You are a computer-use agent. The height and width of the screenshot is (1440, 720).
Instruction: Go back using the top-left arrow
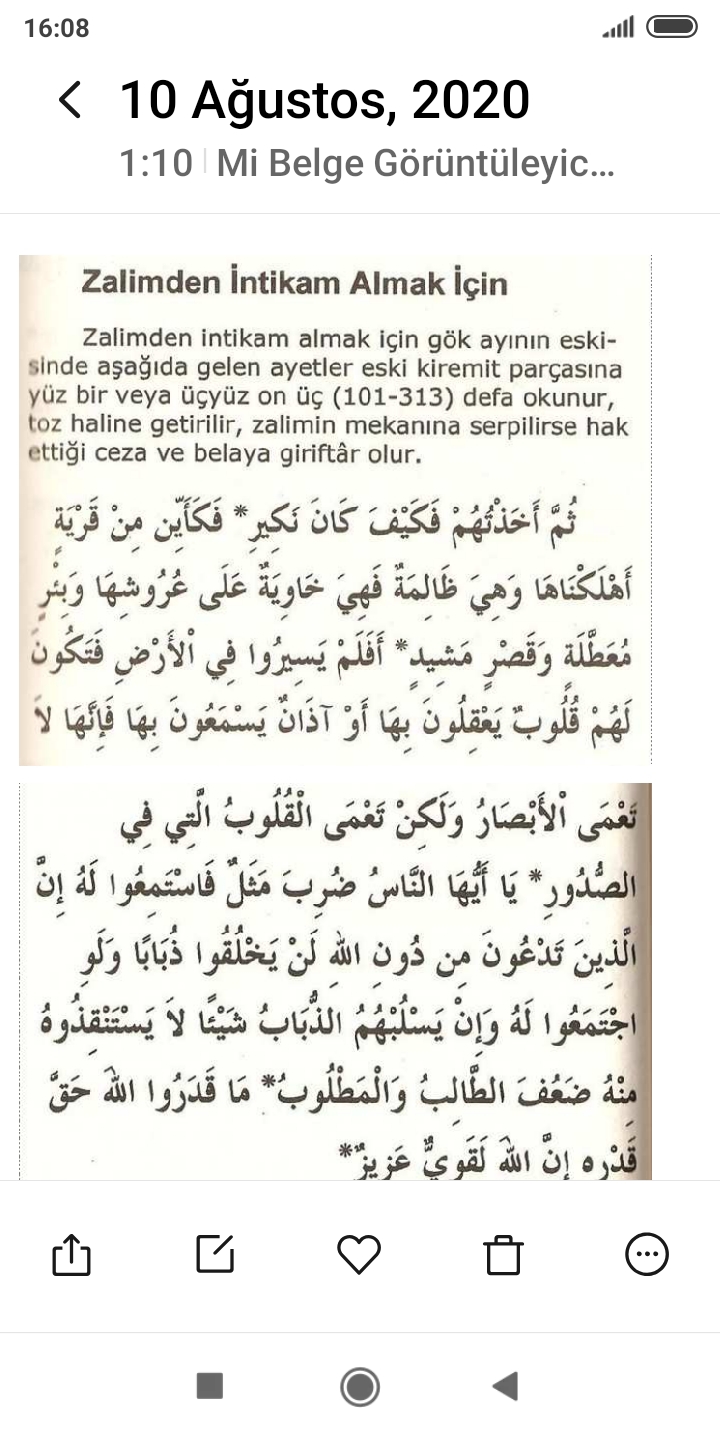pyautogui.click(x=70, y=100)
